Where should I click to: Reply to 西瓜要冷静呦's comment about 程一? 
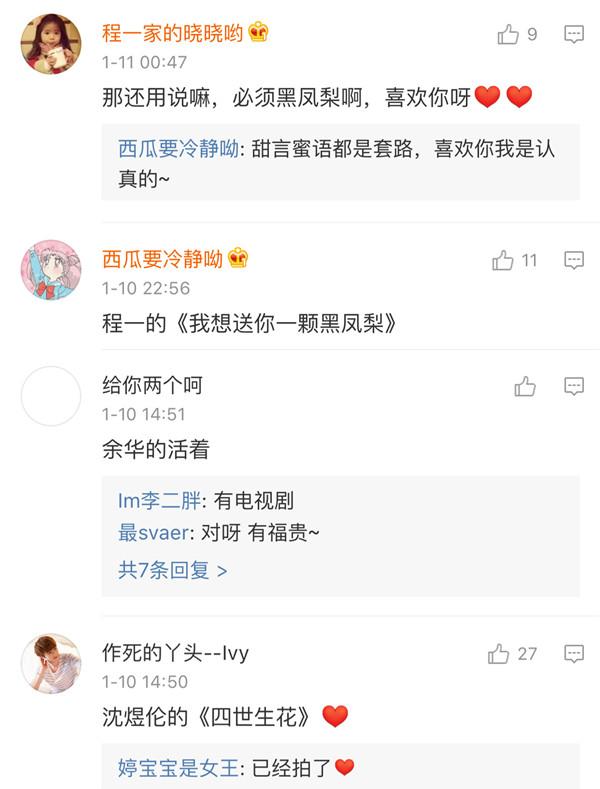pos(574,261)
